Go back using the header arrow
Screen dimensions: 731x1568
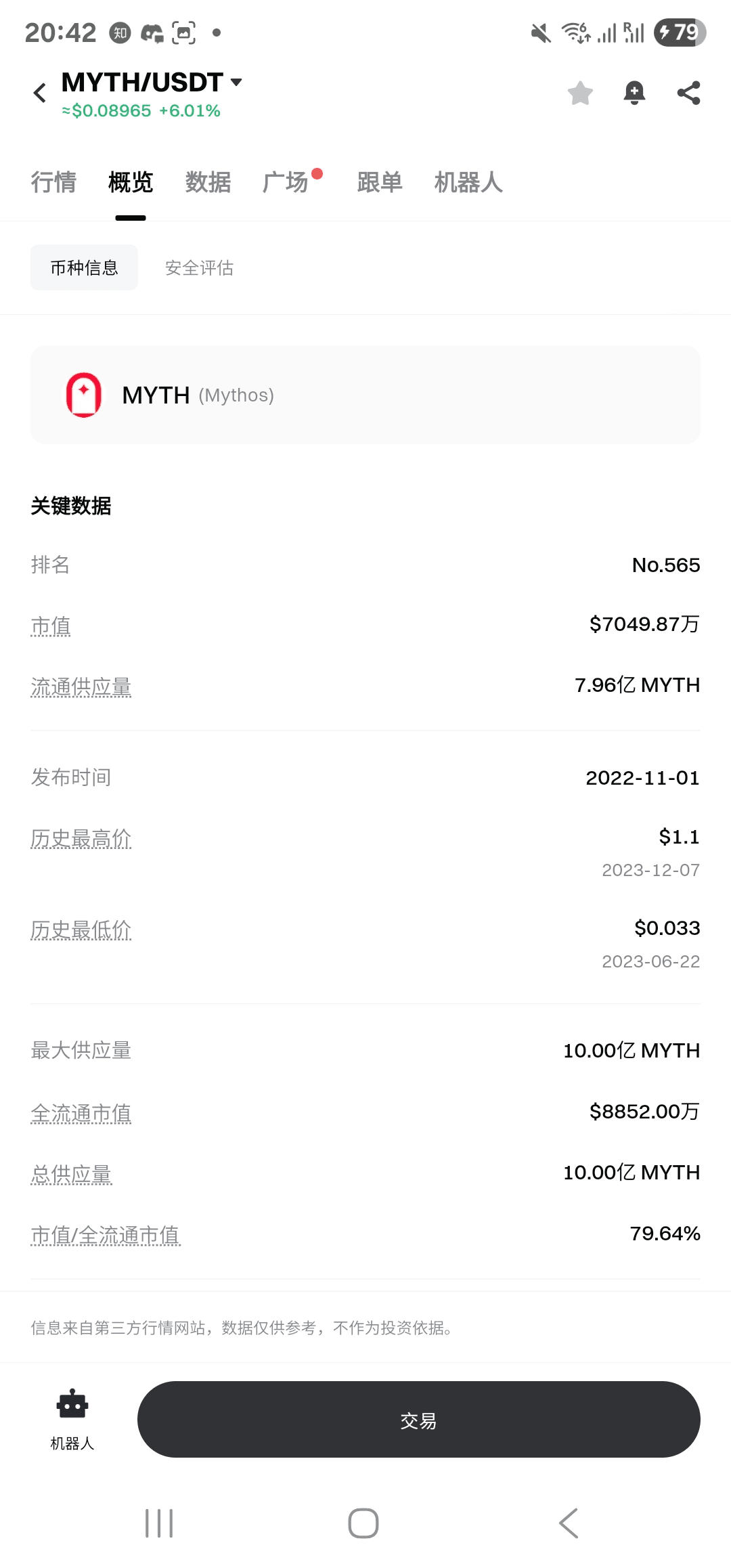pyautogui.click(x=40, y=93)
